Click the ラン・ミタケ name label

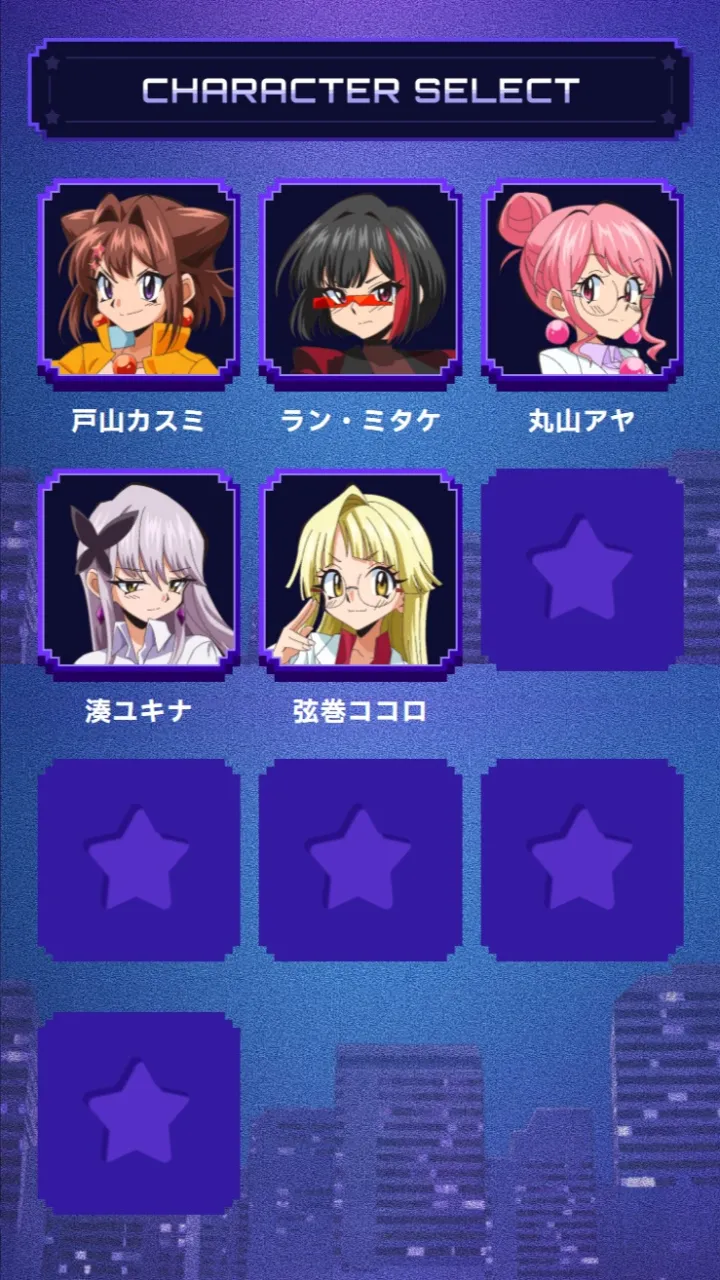360,420
